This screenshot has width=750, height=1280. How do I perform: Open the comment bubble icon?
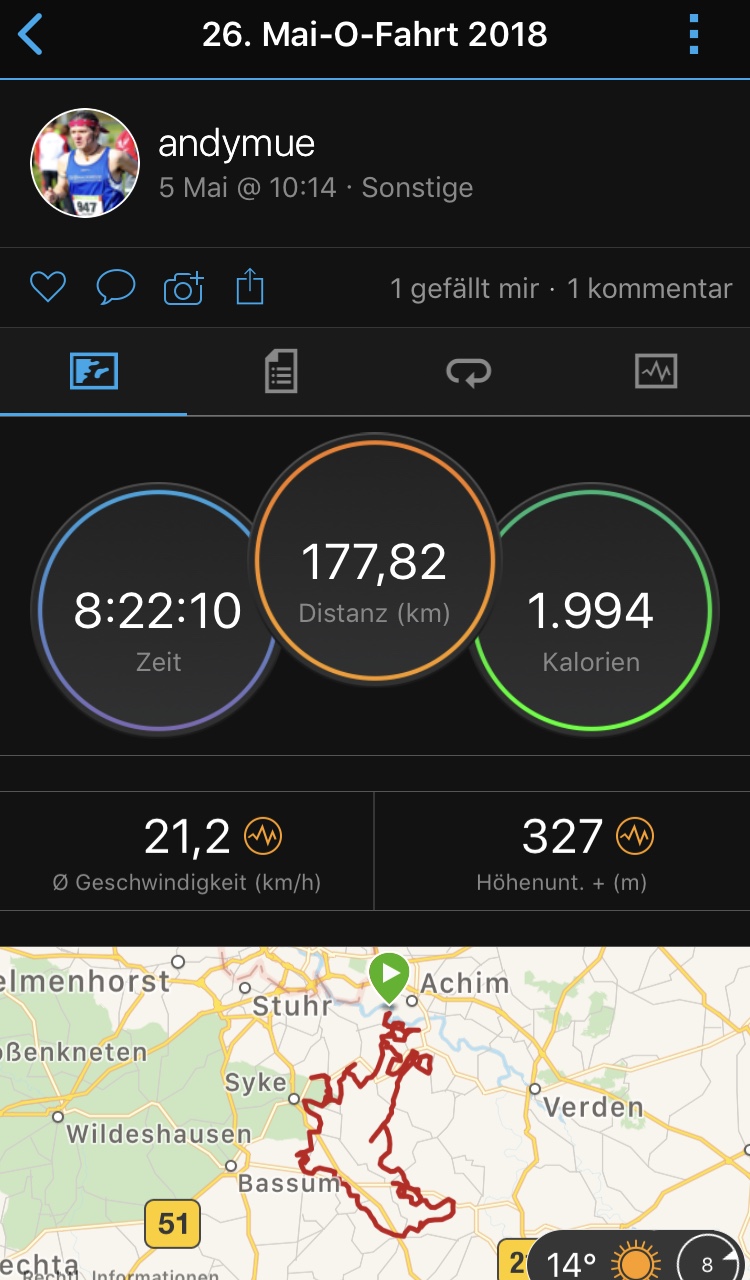pyautogui.click(x=115, y=288)
